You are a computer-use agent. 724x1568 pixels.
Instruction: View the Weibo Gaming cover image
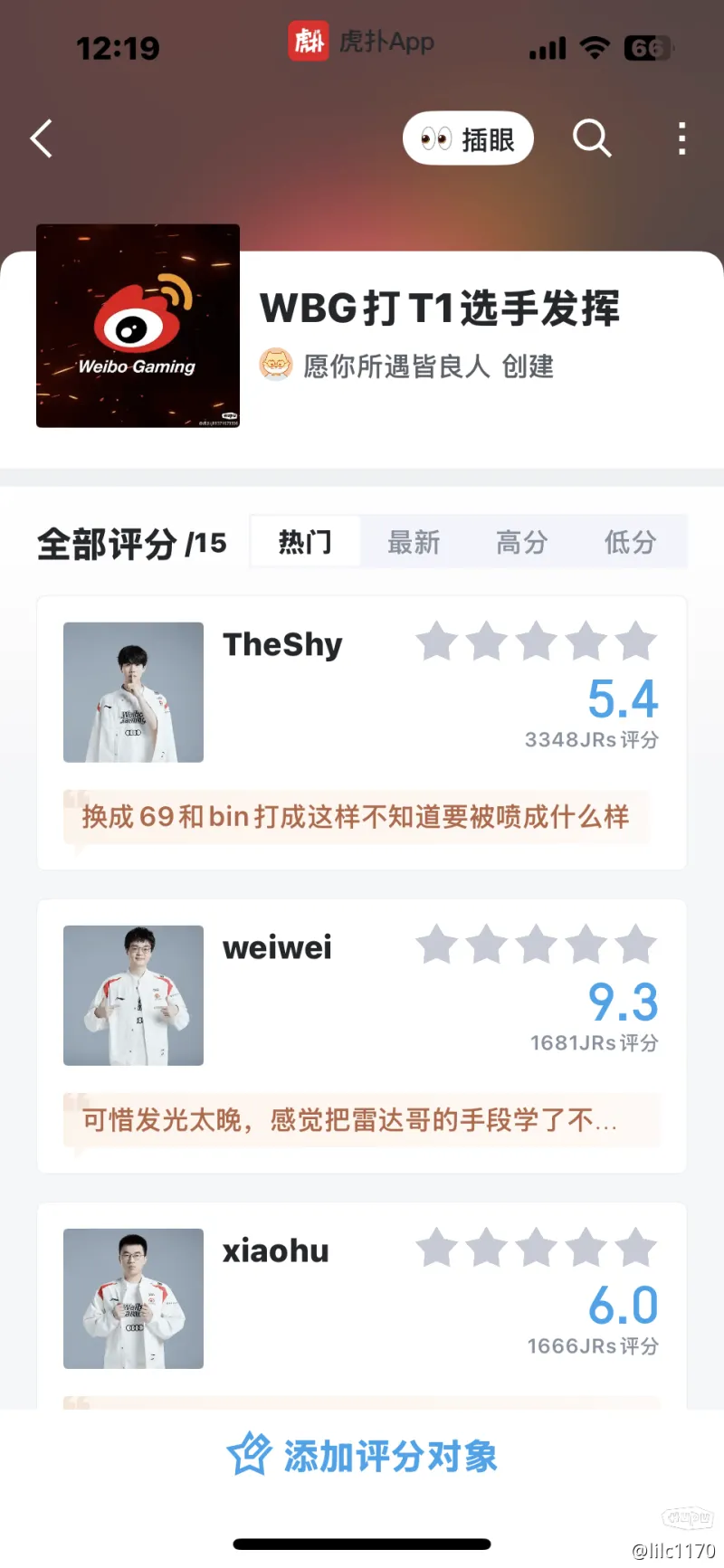(x=138, y=326)
